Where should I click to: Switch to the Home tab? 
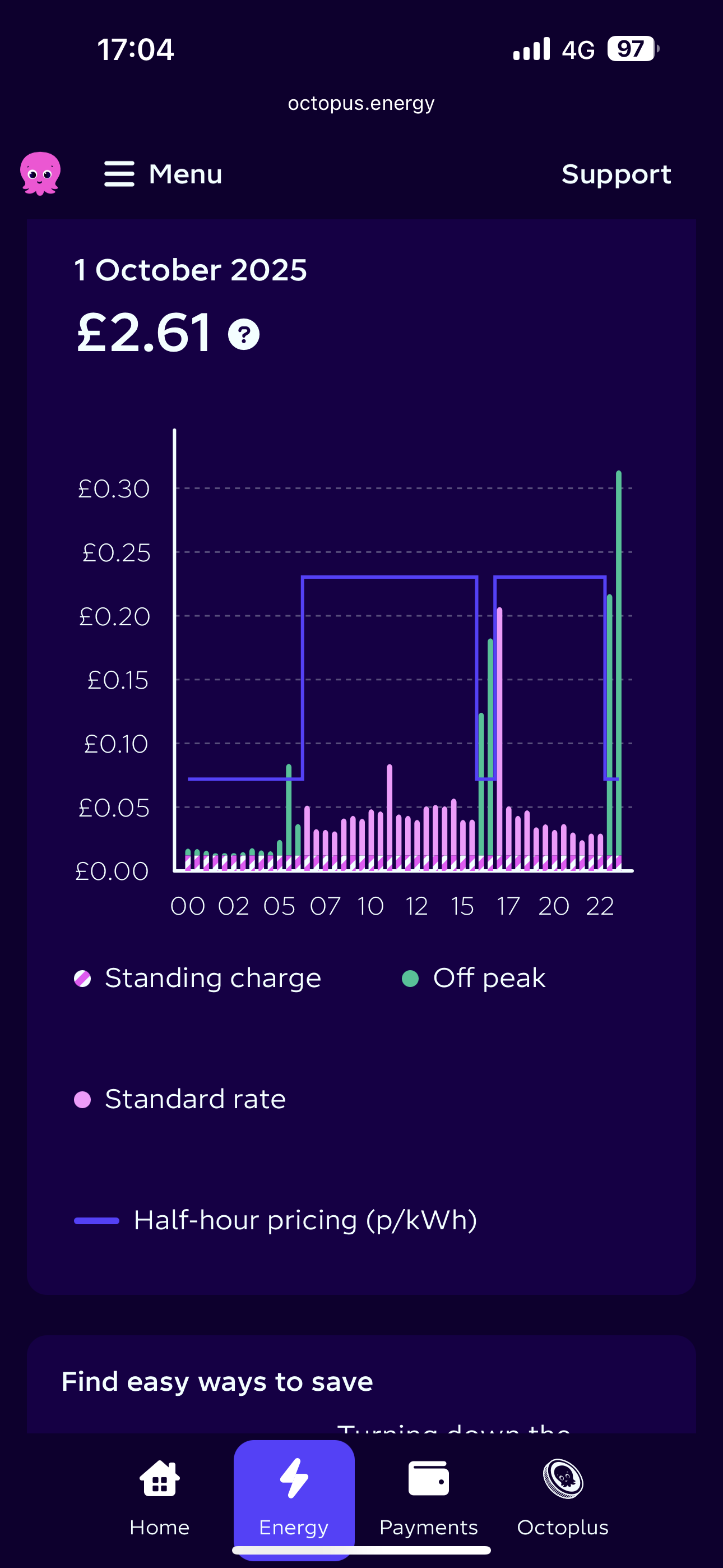(x=159, y=1495)
